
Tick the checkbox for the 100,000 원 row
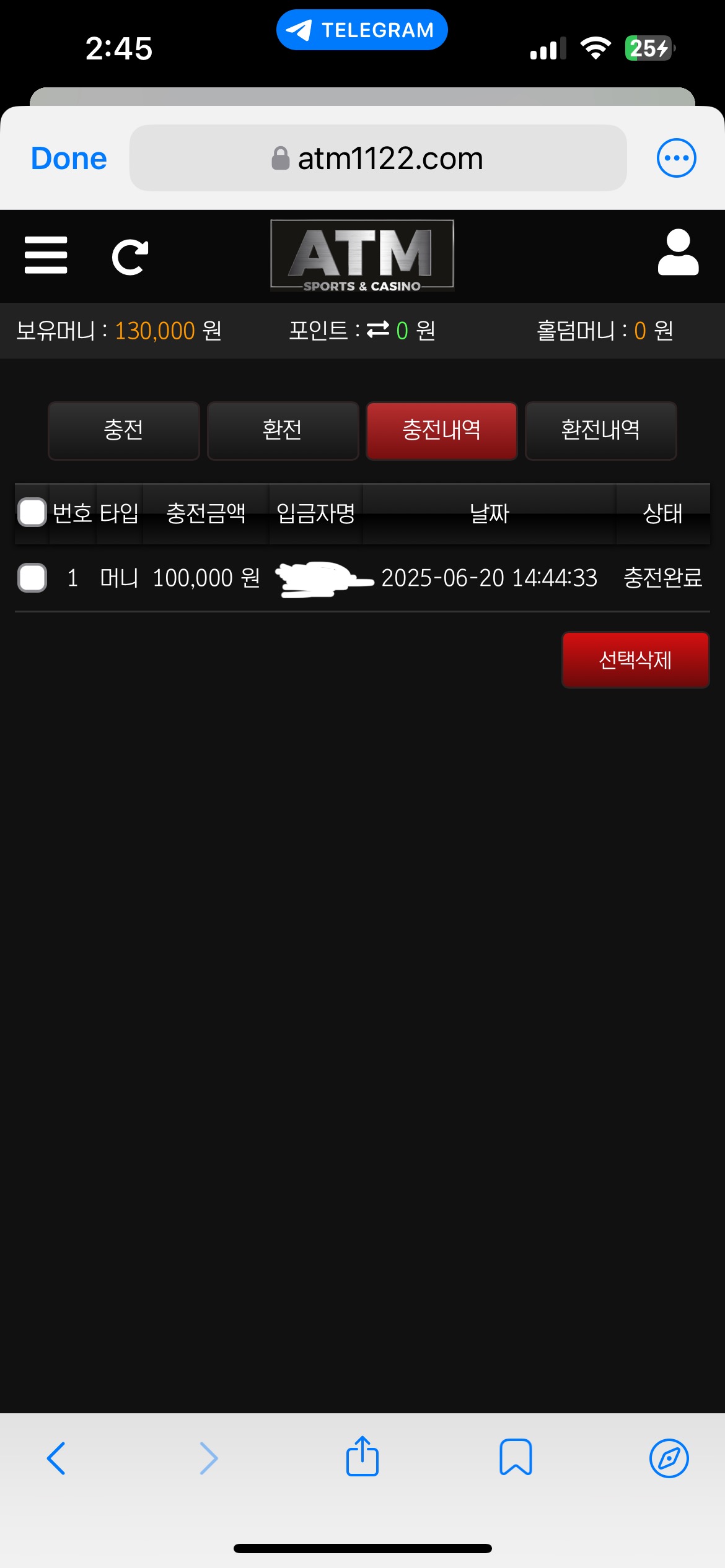click(32, 578)
